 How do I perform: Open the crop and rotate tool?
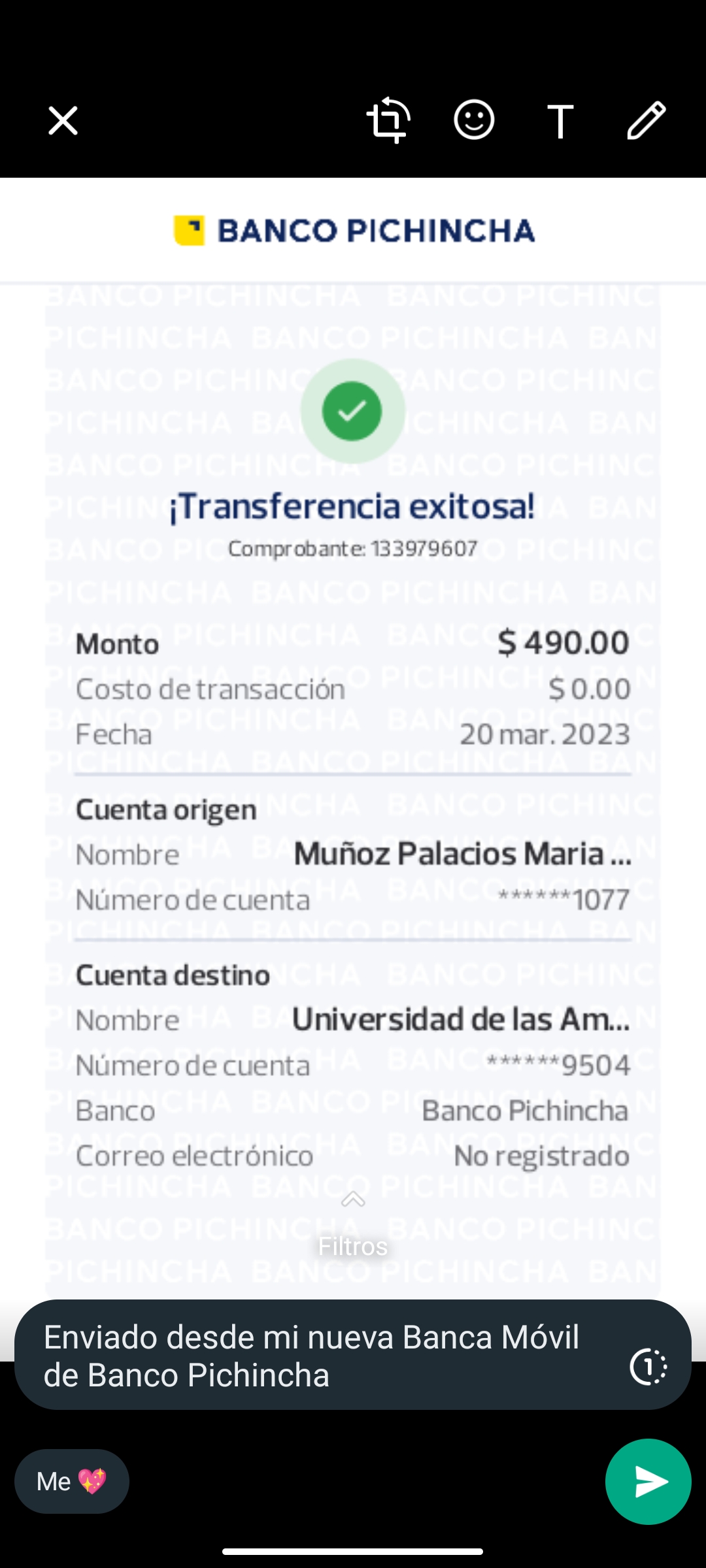point(388,120)
